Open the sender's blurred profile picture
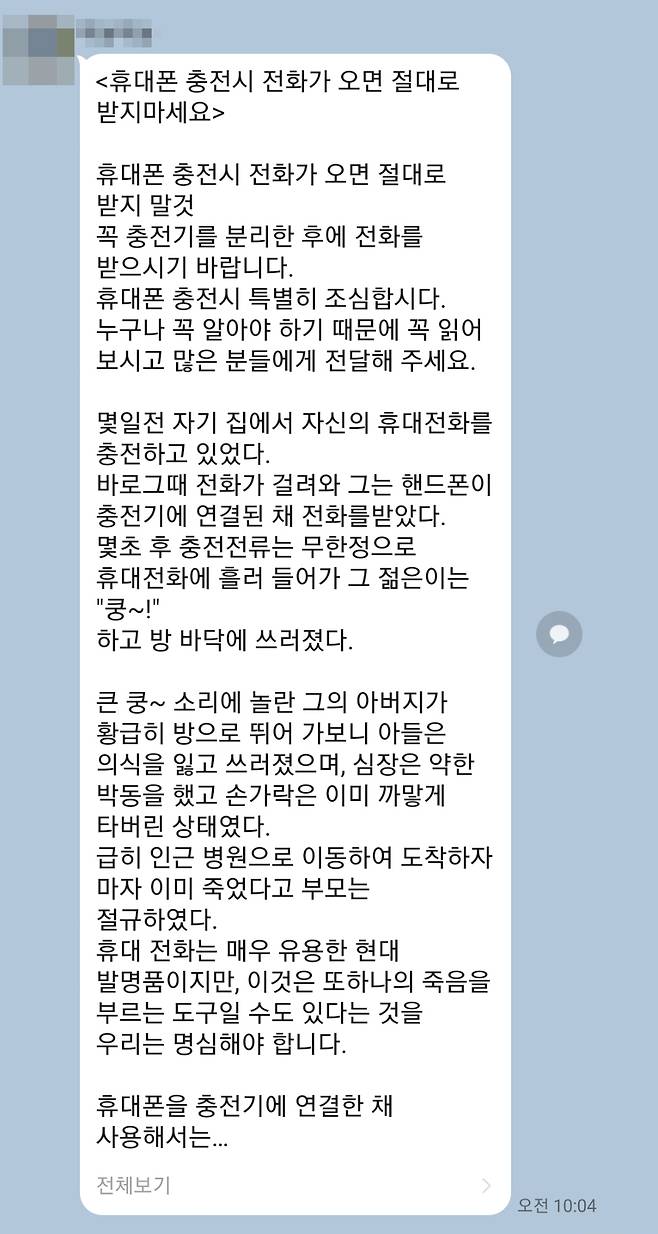This screenshot has height=1234, width=658. pos(36,42)
